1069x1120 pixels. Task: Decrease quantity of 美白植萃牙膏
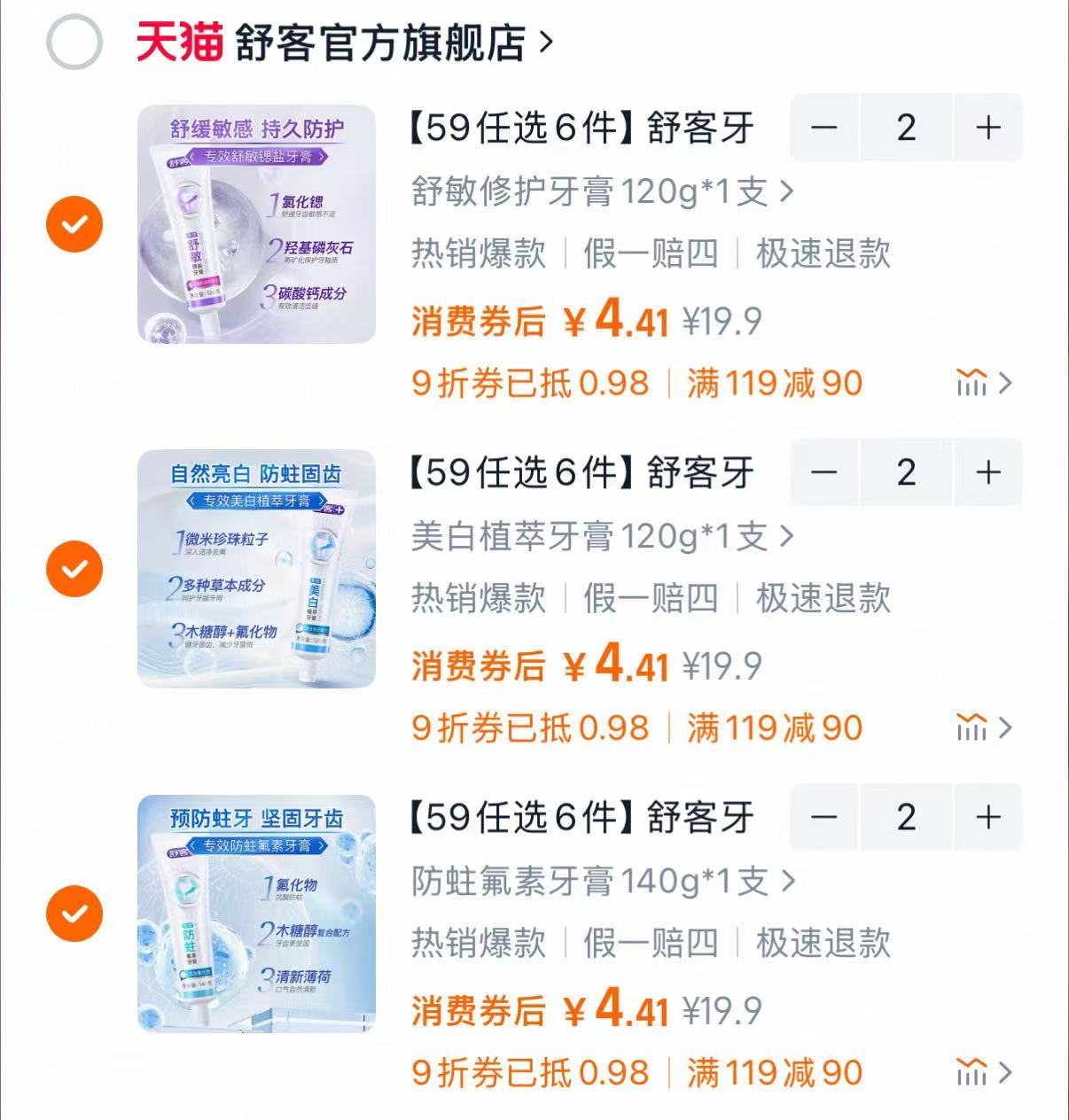(x=824, y=473)
